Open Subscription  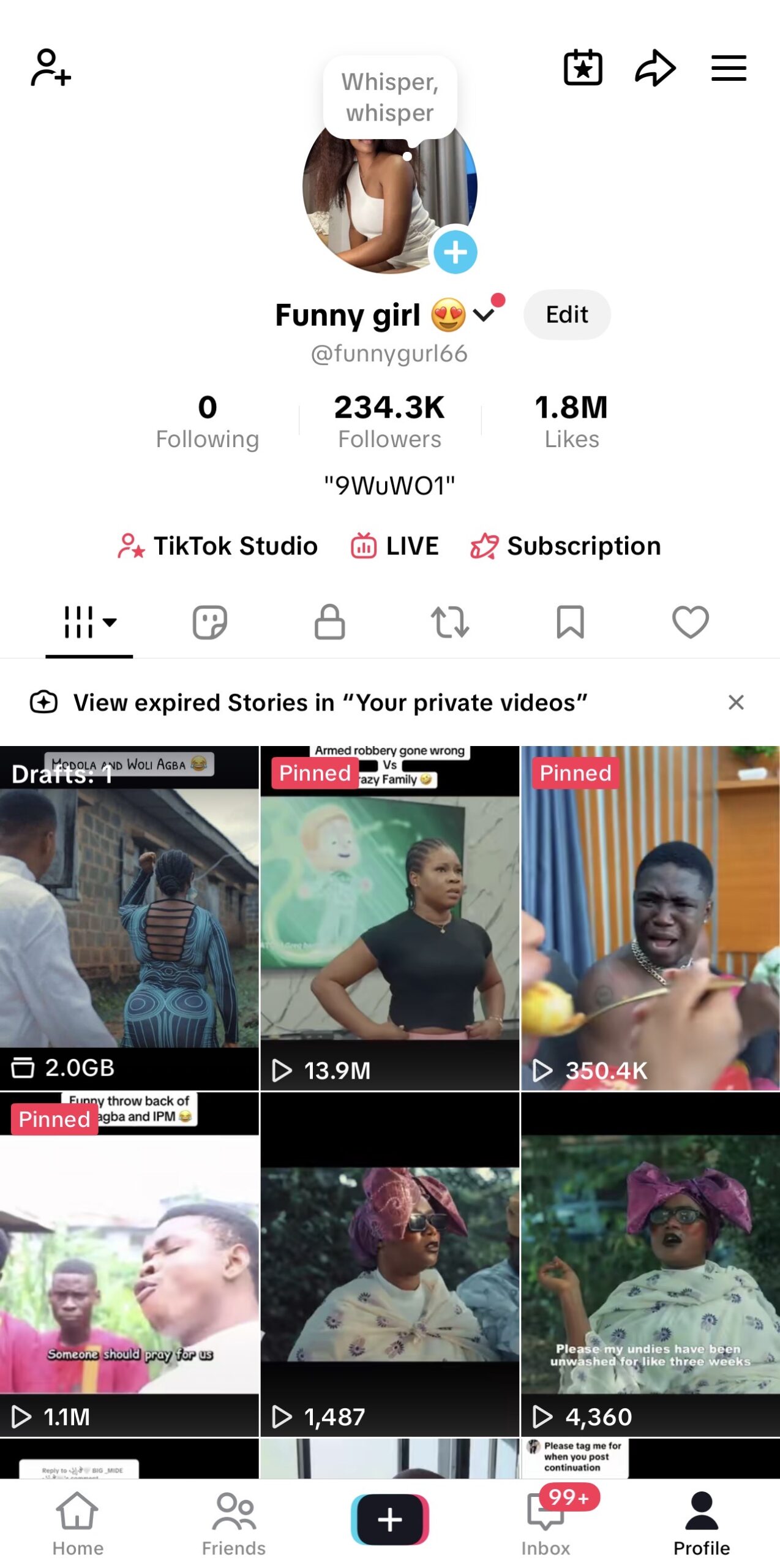566,546
